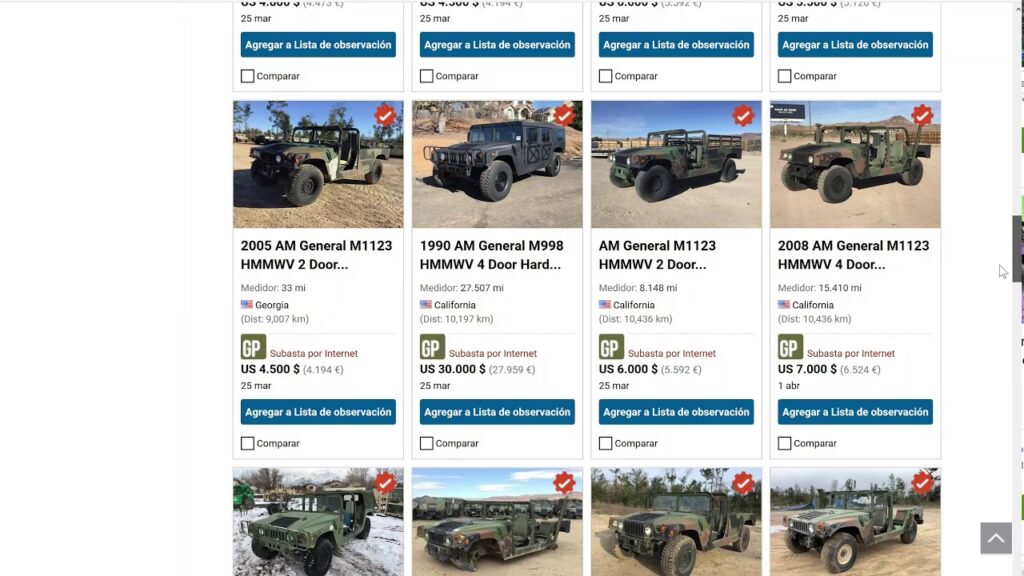
Task: Check Comparar for the 2005 M1123 in Georgia
Action: coord(248,443)
